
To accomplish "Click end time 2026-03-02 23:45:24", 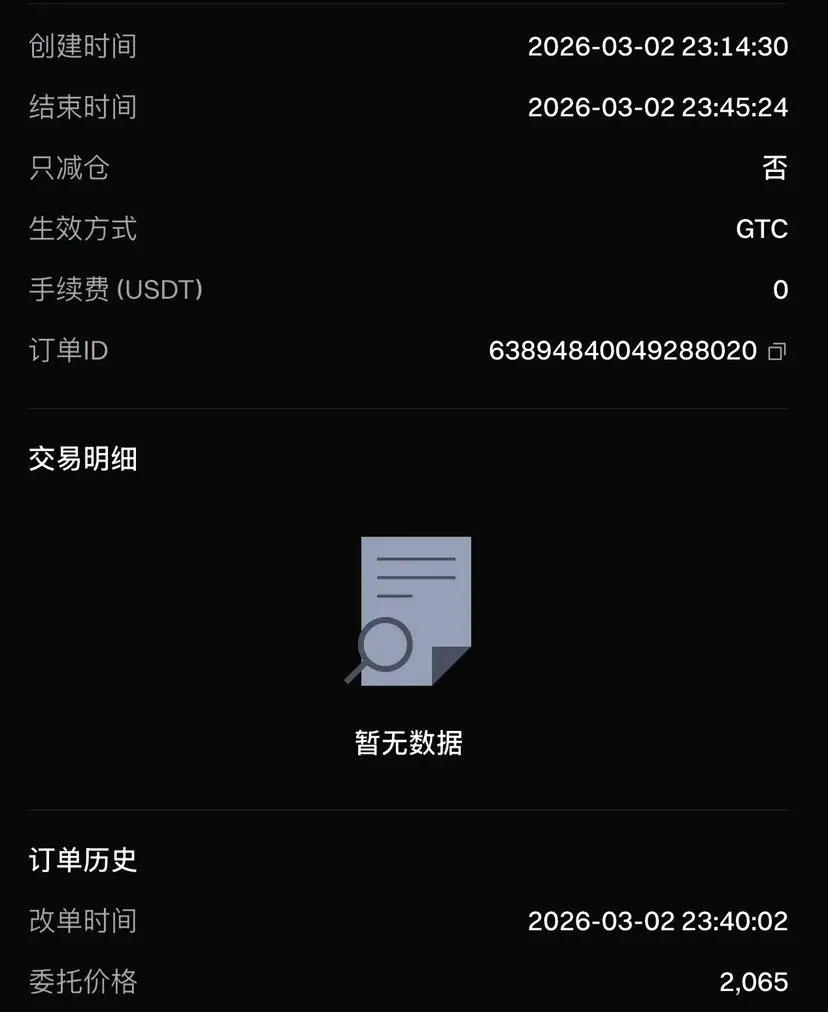I will pos(658,107).
